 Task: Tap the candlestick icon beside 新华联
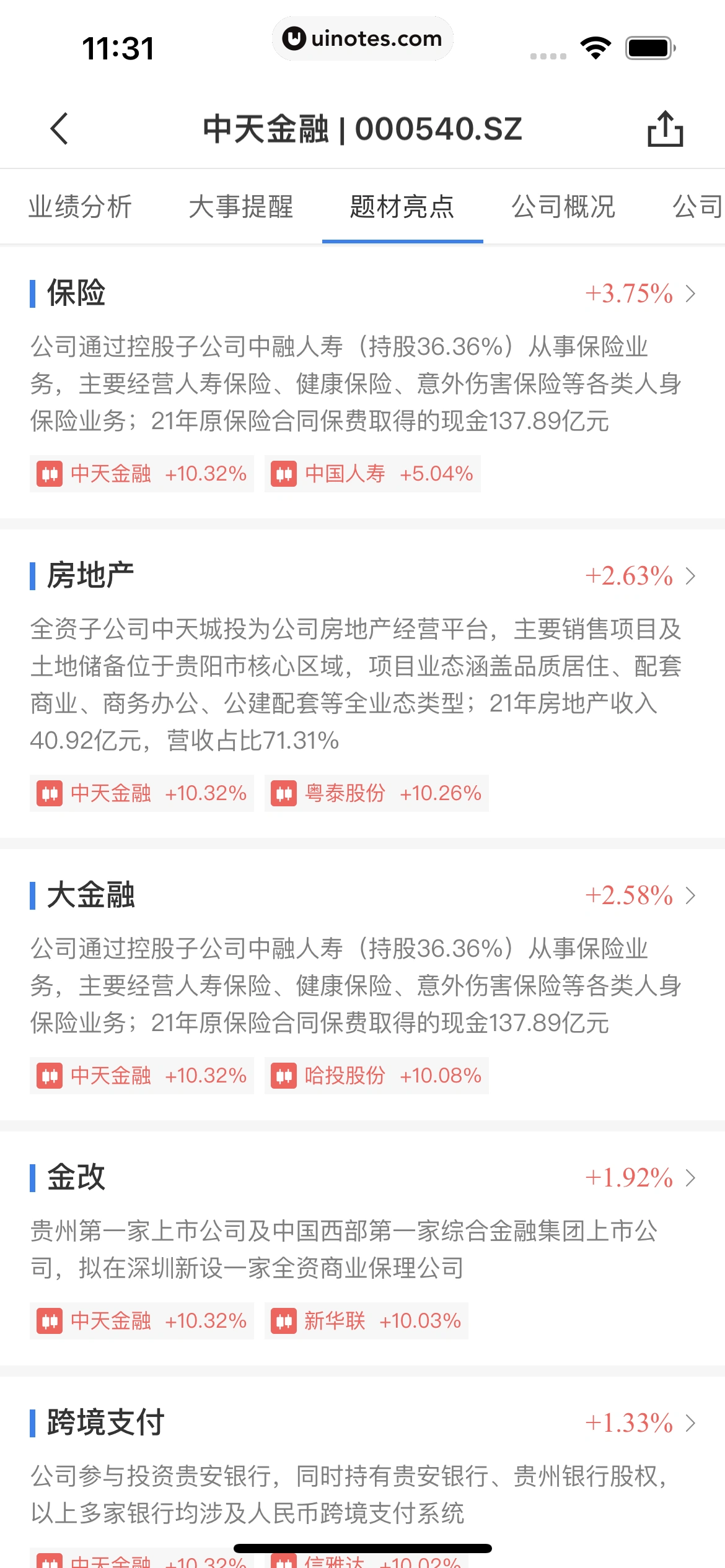click(x=286, y=1320)
